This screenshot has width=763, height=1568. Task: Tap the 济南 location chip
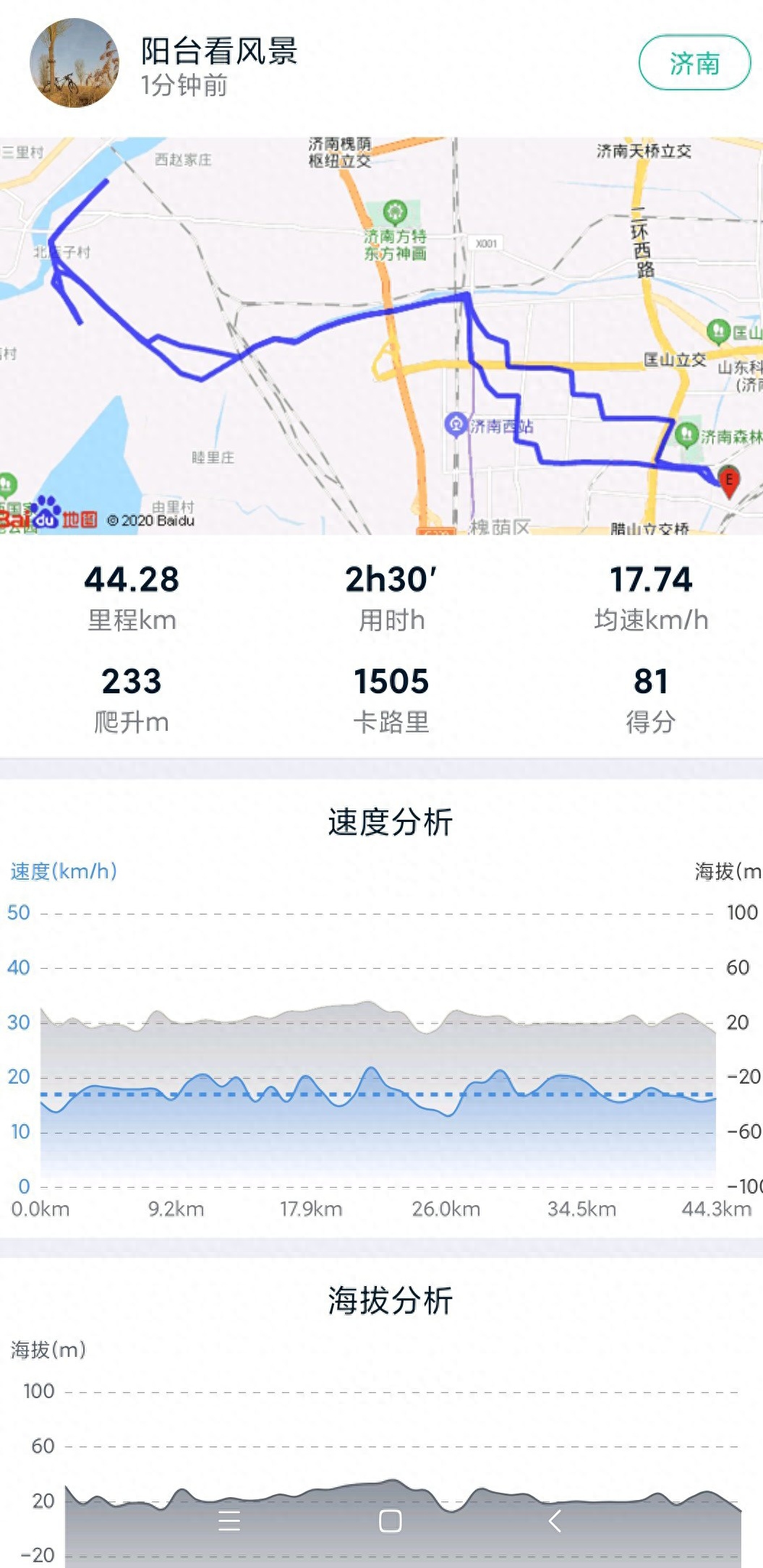(694, 64)
